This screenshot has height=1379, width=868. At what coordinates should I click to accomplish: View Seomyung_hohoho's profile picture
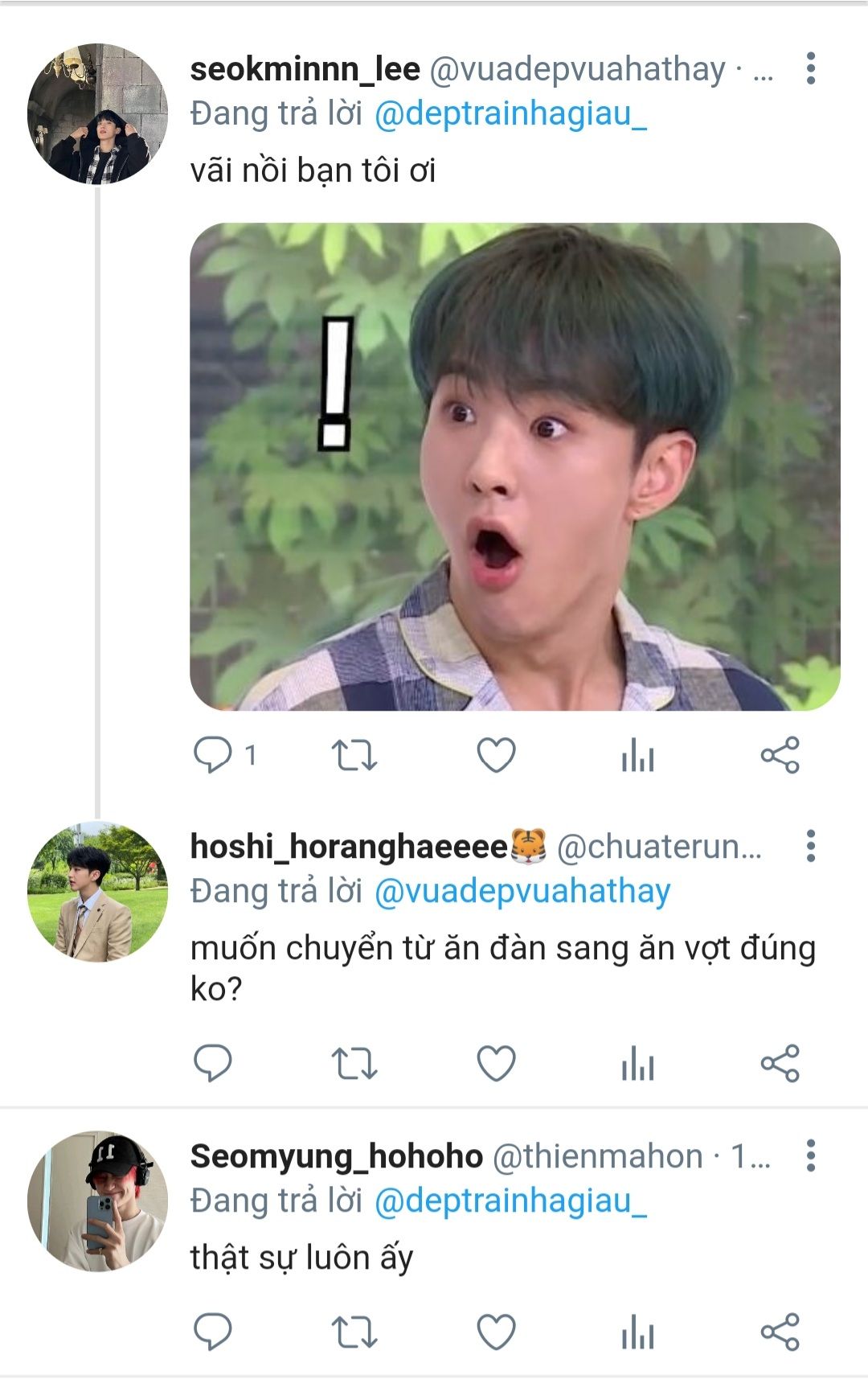point(97,1201)
